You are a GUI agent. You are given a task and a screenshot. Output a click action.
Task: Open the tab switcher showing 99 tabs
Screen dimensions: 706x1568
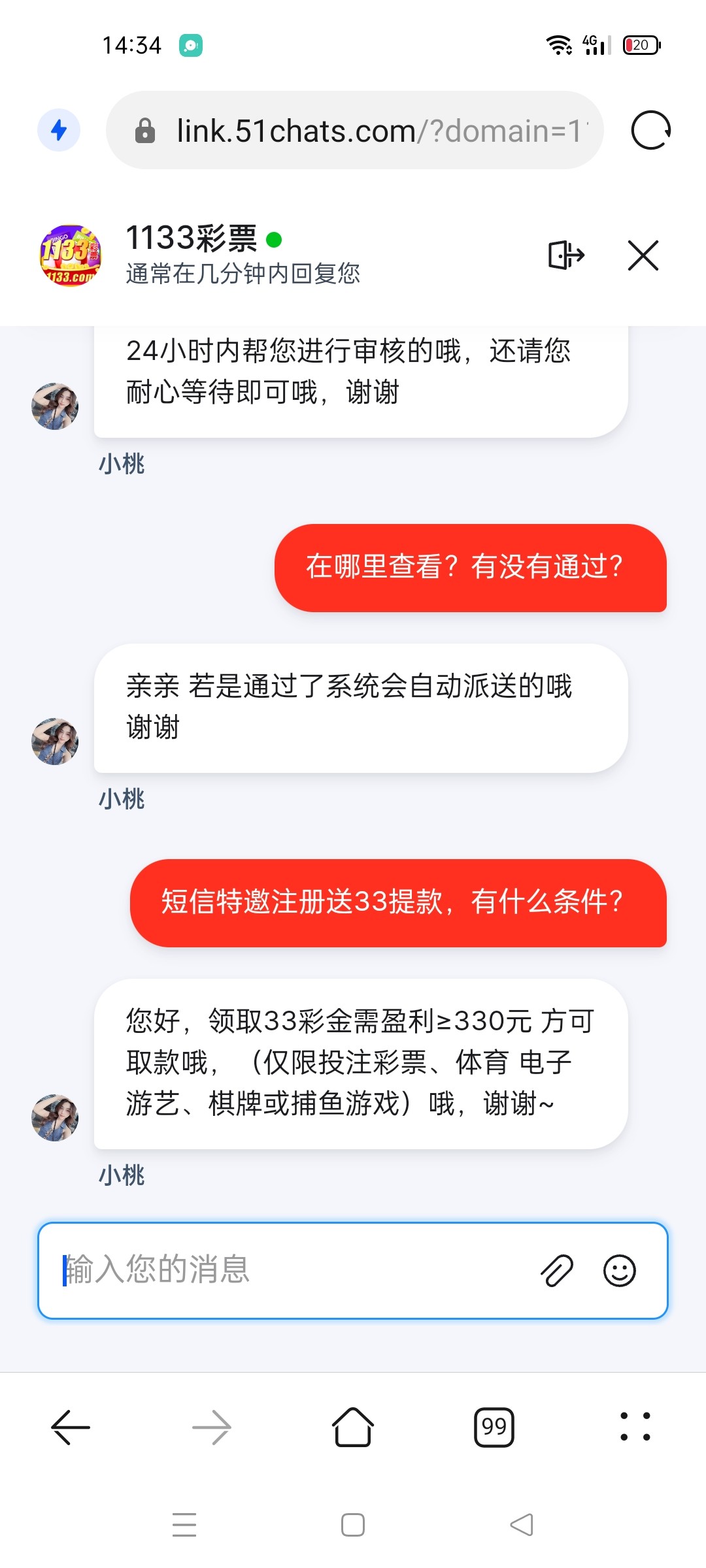click(494, 1428)
